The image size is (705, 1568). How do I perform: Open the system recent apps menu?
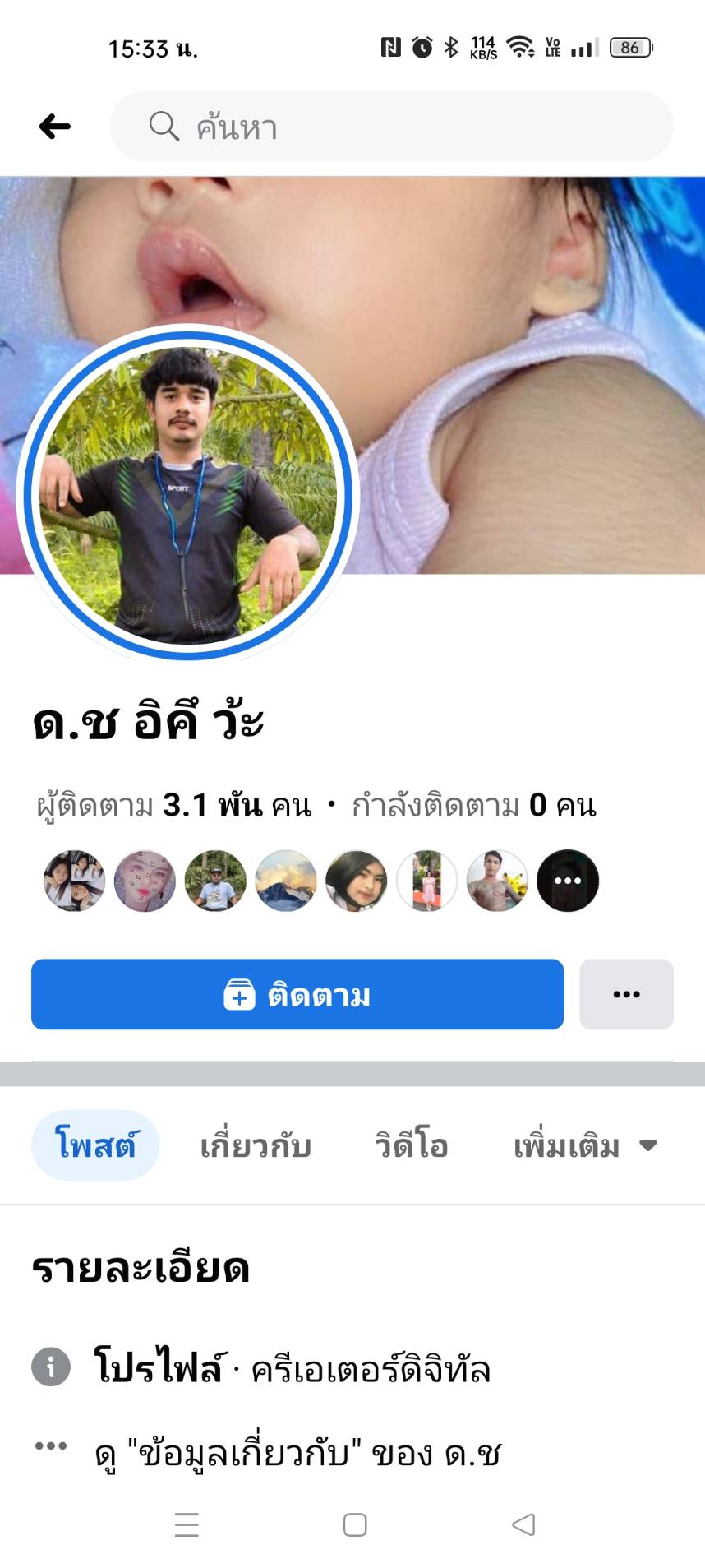[187, 1524]
